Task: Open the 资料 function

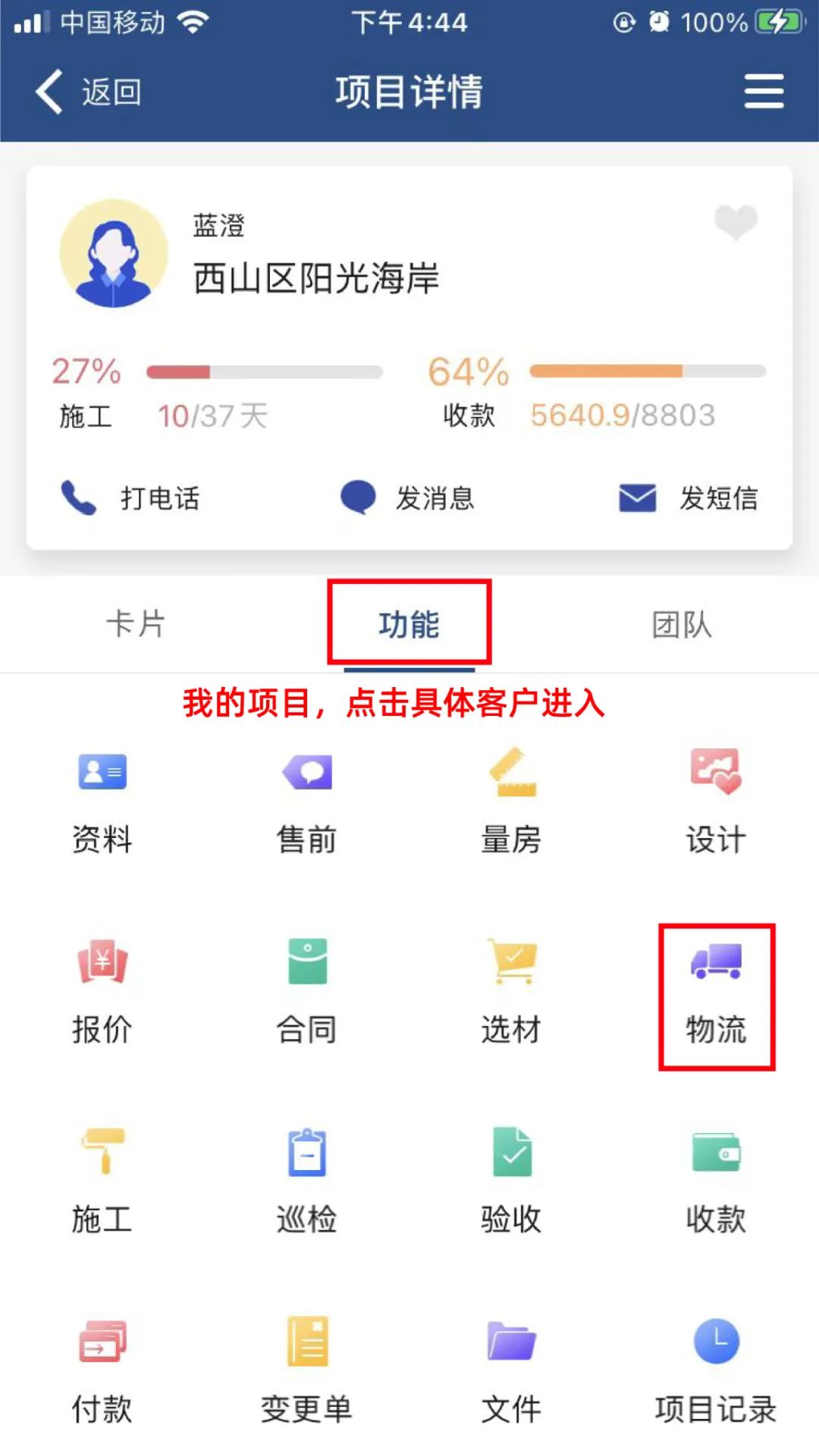Action: [x=102, y=800]
